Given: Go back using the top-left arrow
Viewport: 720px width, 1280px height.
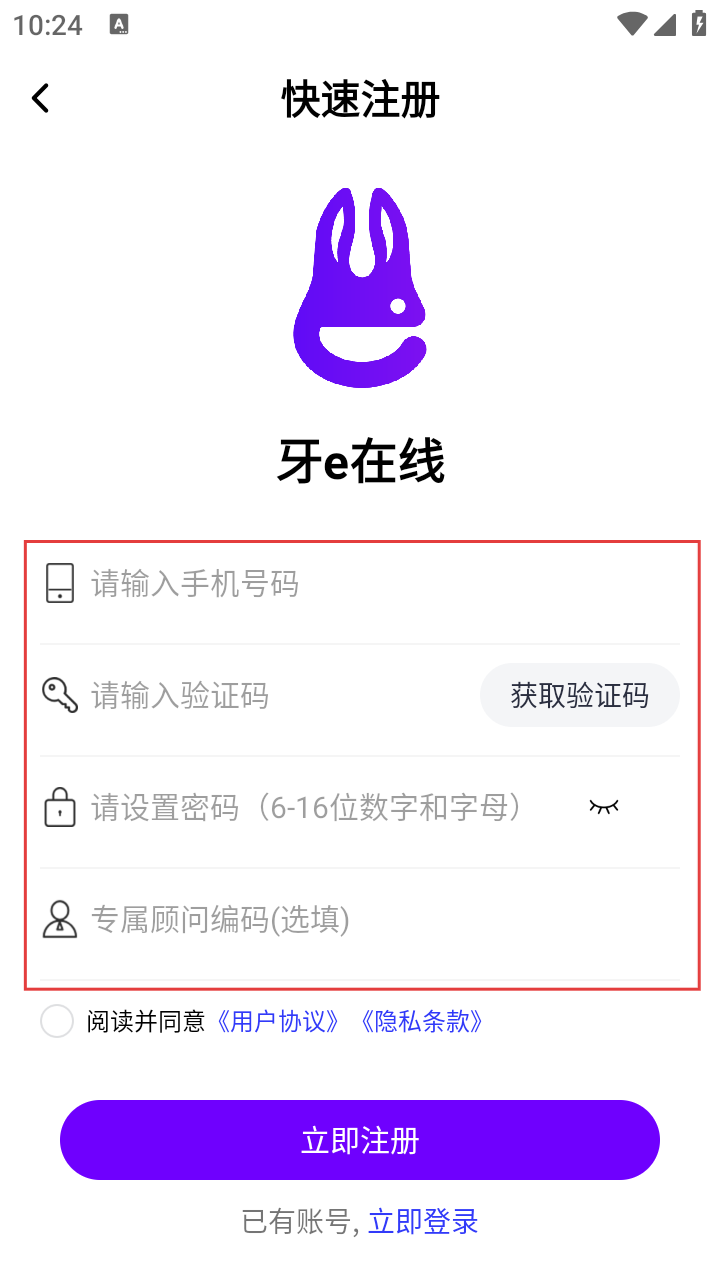Looking at the screenshot, I should 40,98.
